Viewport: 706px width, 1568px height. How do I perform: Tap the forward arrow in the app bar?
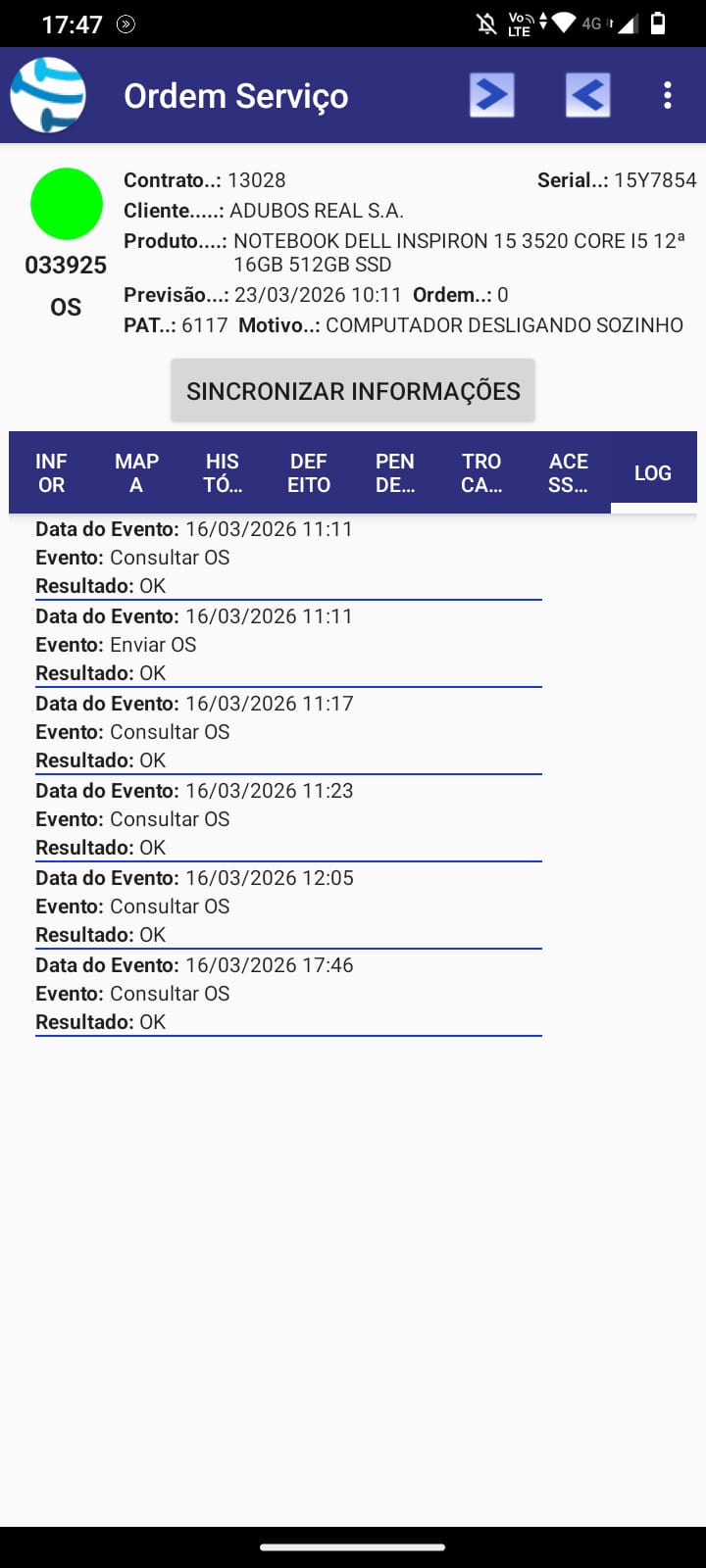[491, 95]
